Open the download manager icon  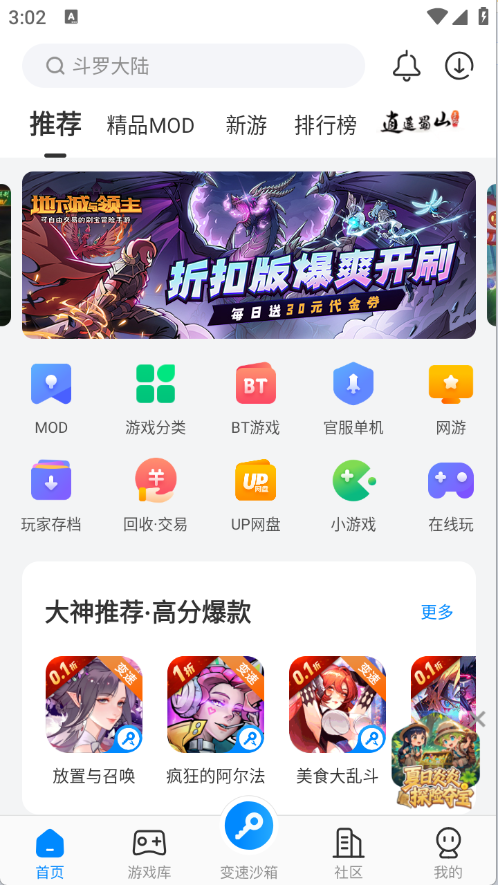coord(459,66)
